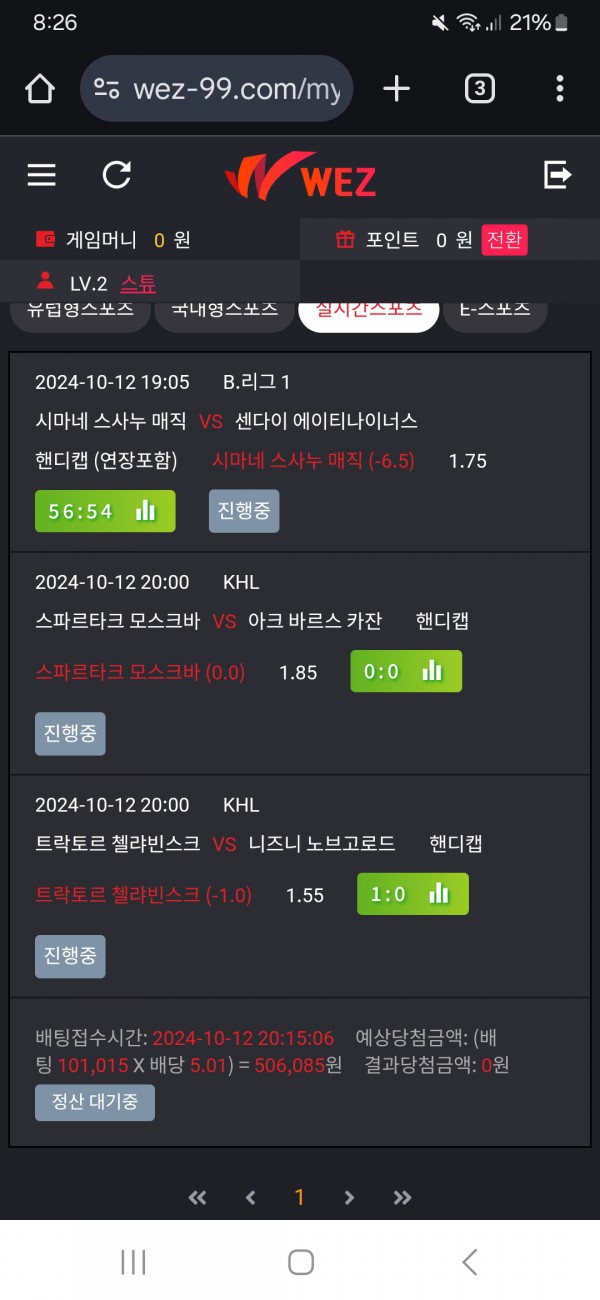The image size is (600, 1300).
Task: Select the E-스포츠 tab
Action: click(x=495, y=312)
